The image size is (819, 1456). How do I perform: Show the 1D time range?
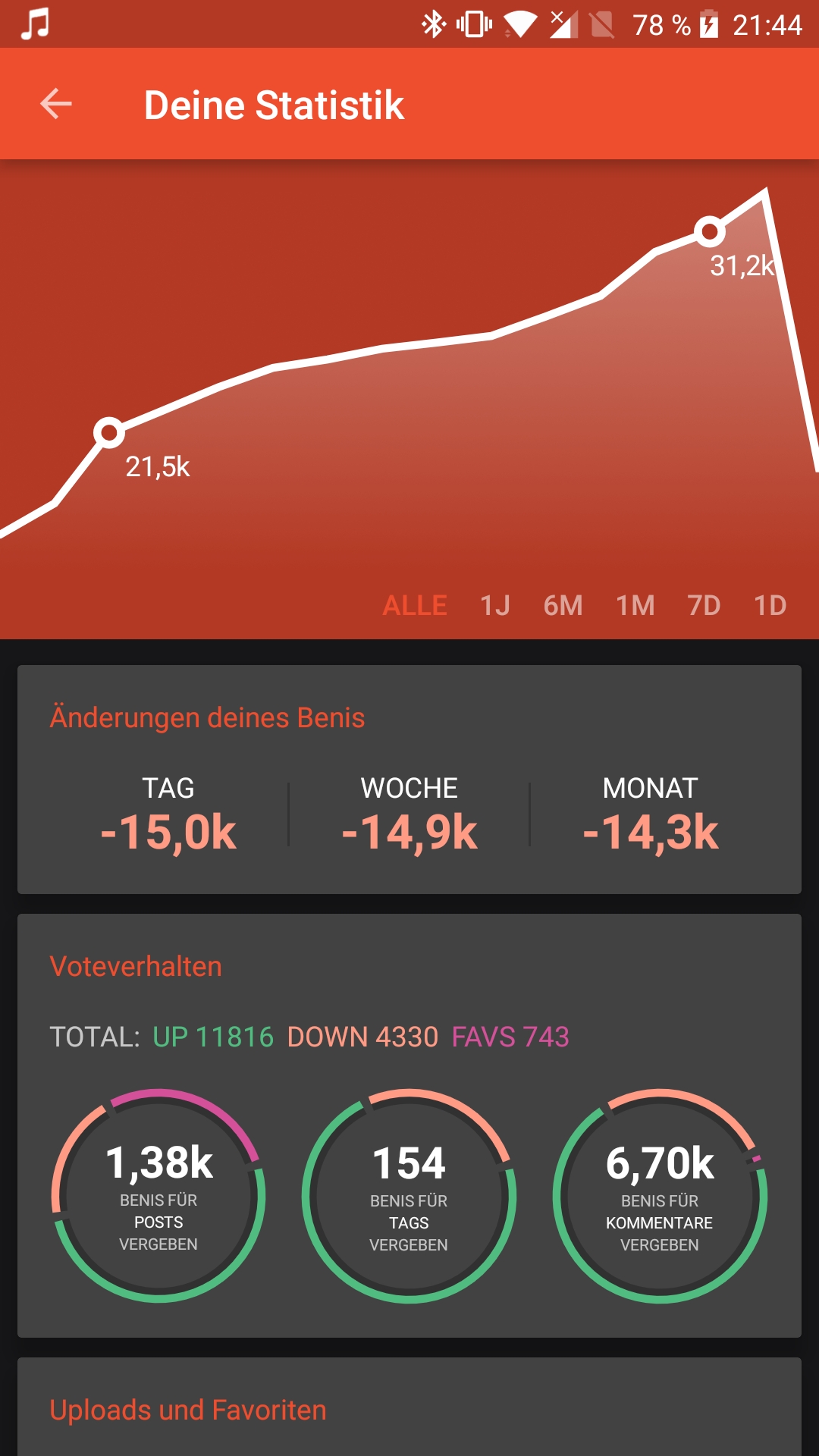(770, 606)
